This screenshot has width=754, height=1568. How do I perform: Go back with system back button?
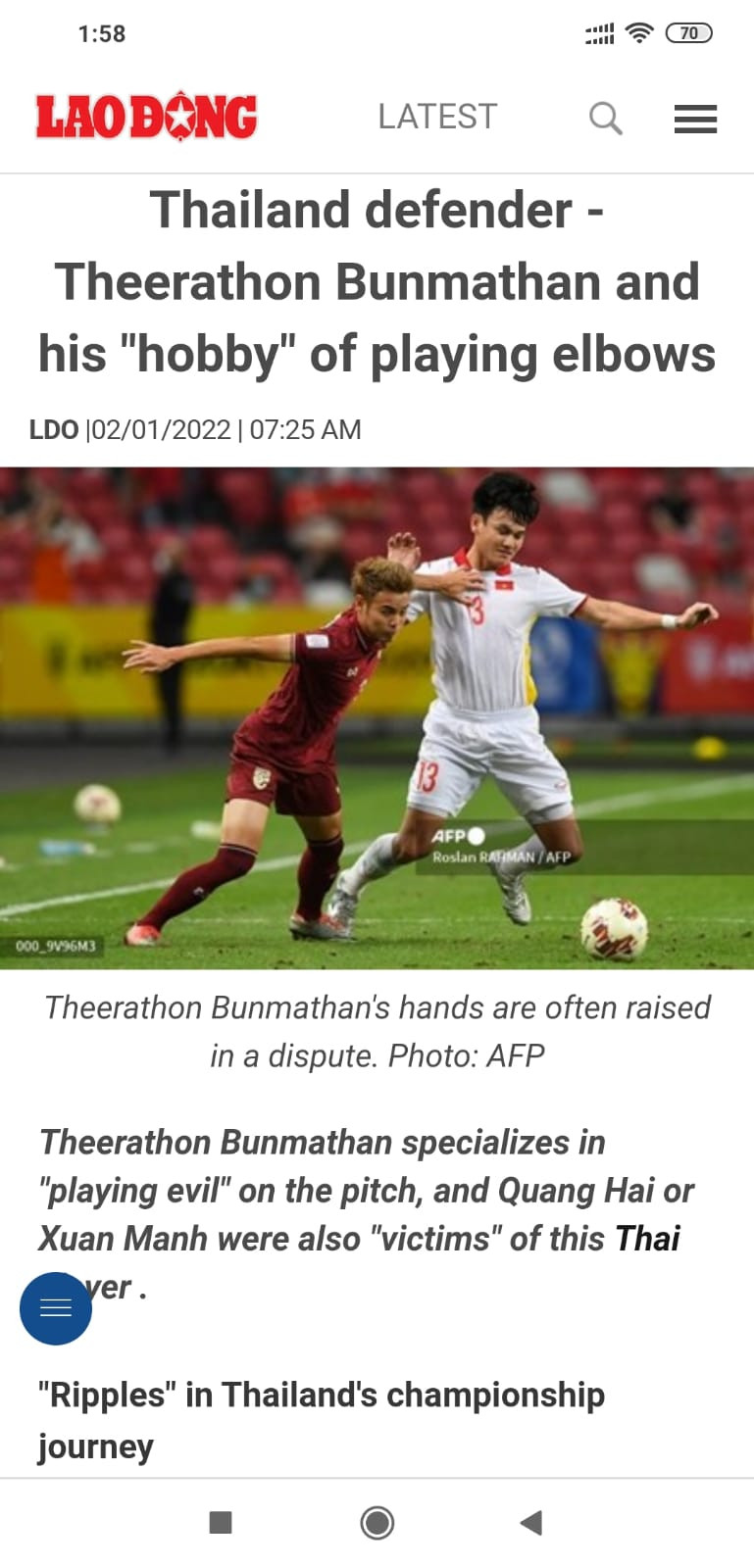point(530,1522)
